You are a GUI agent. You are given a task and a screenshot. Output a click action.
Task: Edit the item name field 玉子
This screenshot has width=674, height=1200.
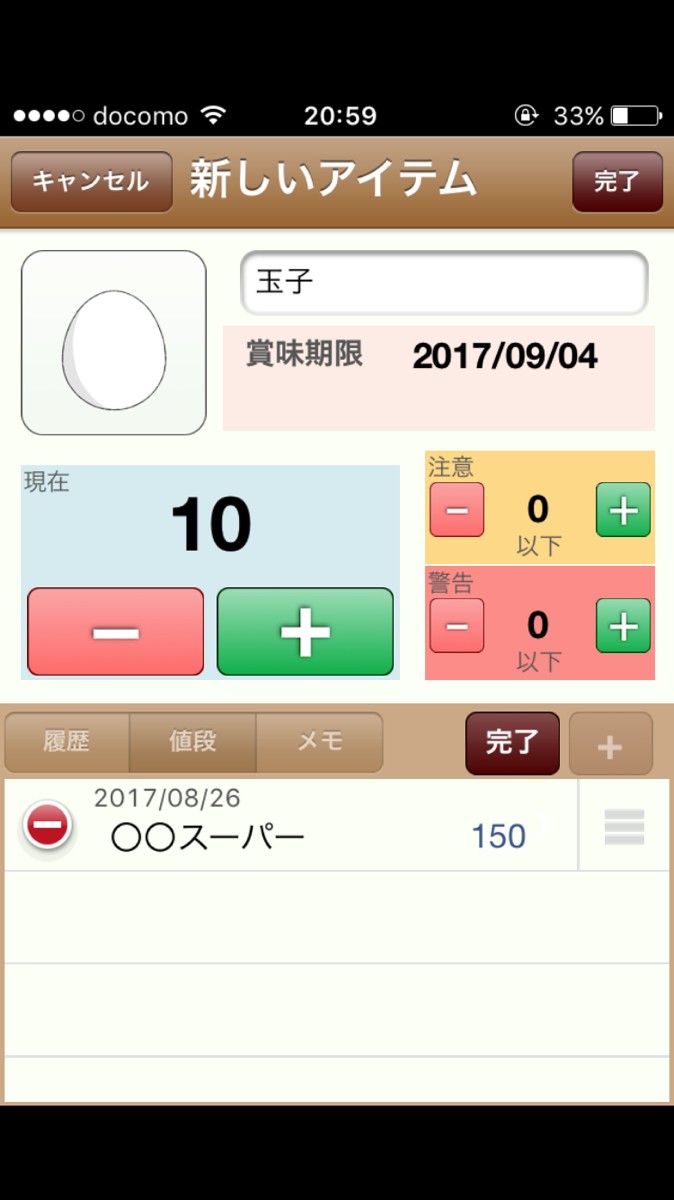click(x=444, y=283)
